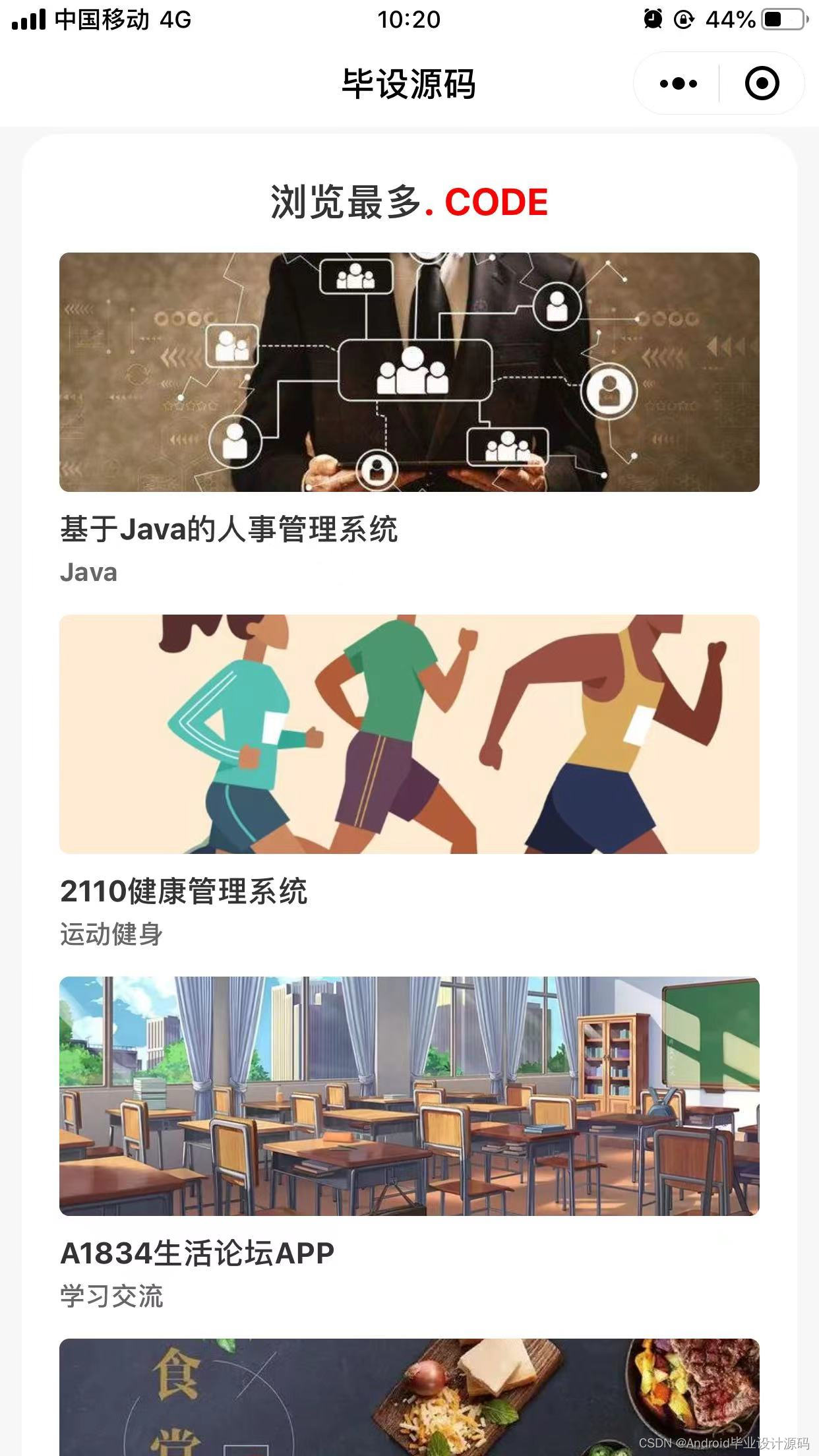The height and width of the screenshot is (1456, 819).
Task: Tap the classroom illustration for A1834
Action: [x=409, y=1101]
